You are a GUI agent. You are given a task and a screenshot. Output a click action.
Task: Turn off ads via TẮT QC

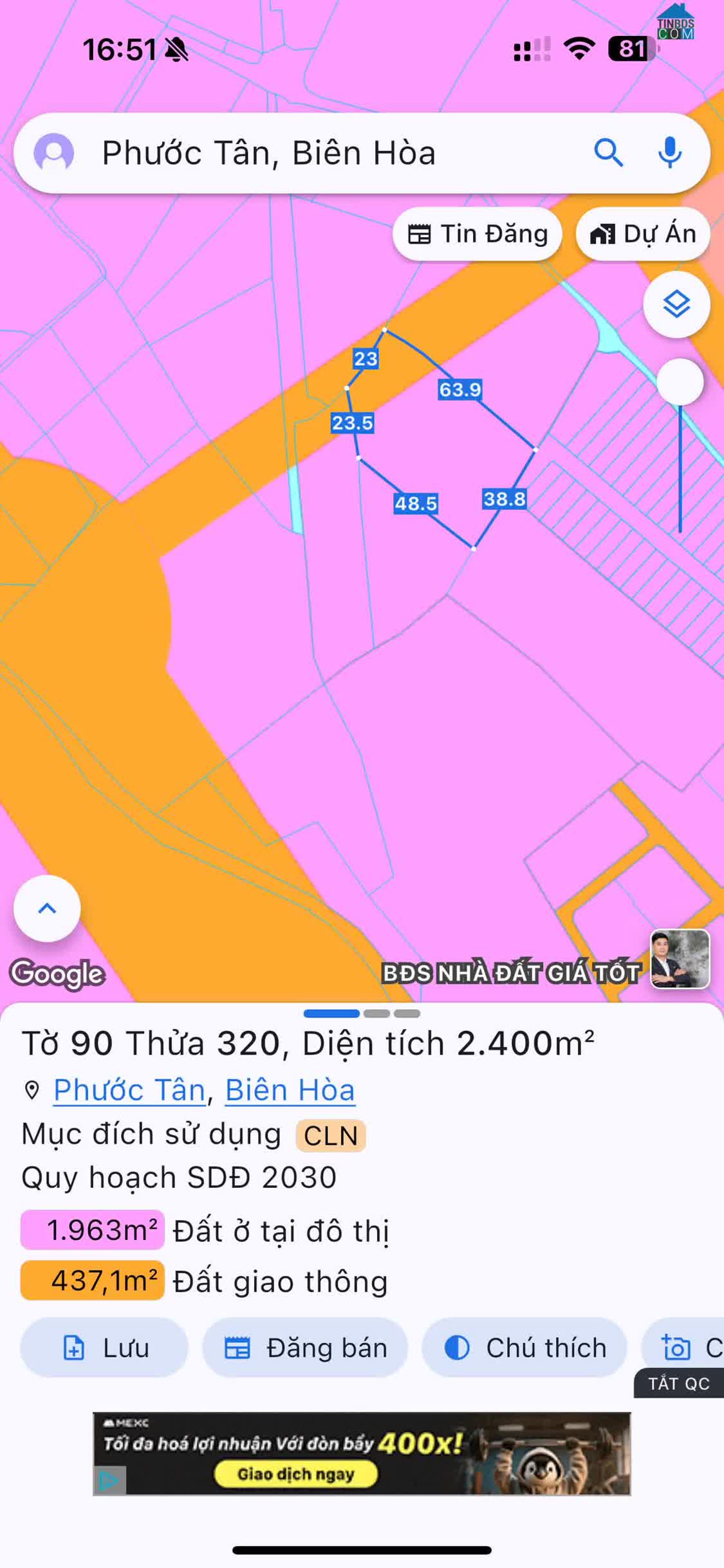click(678, 1383)
